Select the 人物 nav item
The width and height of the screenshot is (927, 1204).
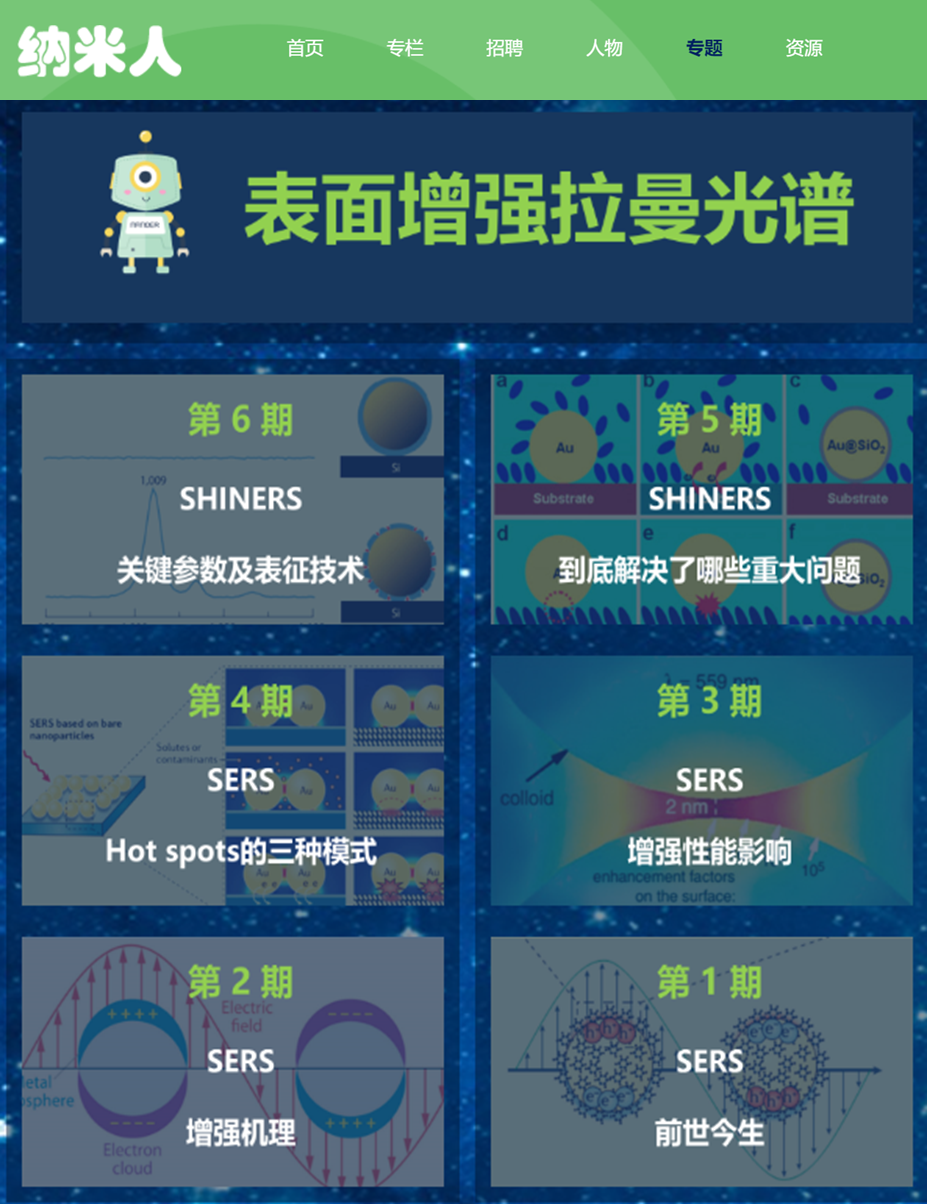point(604,48)
